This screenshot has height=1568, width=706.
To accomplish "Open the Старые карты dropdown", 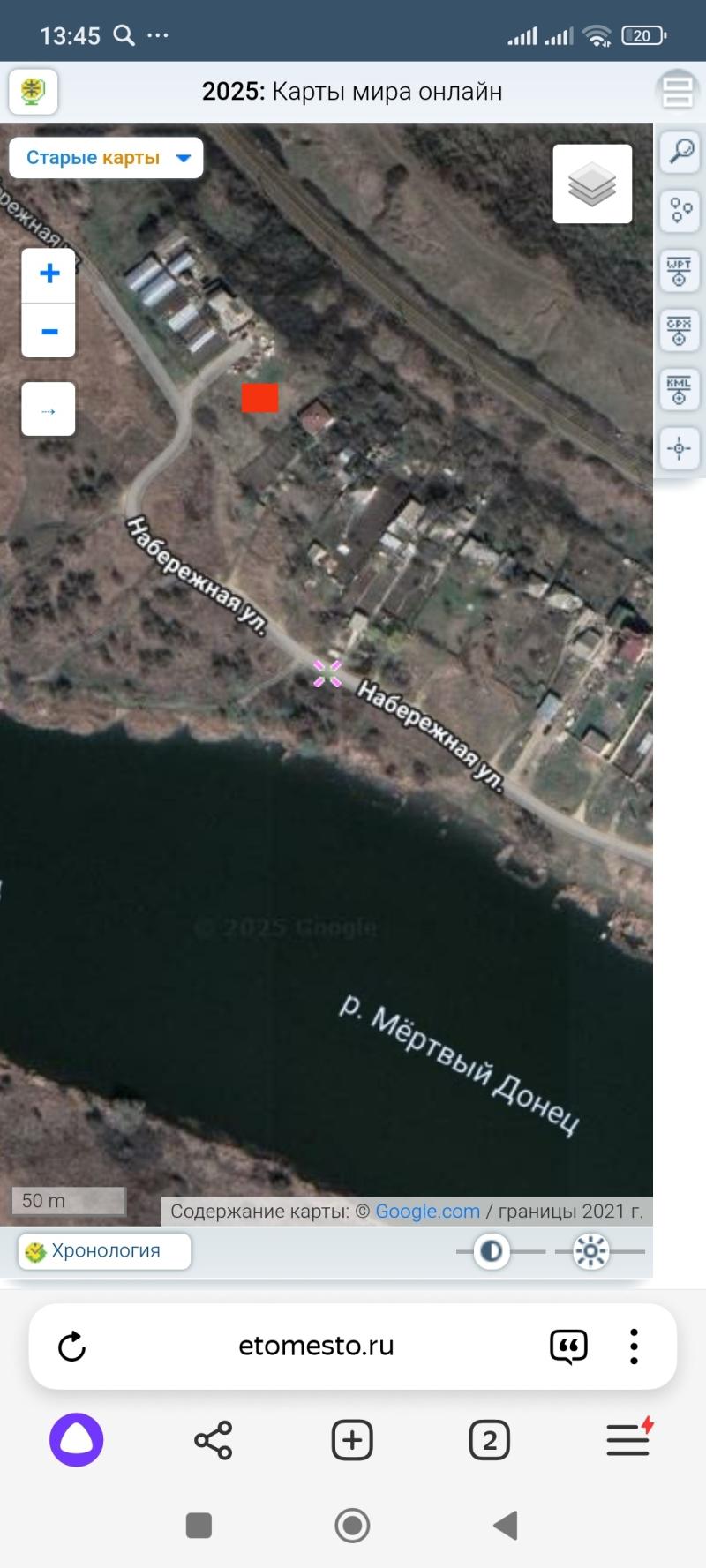I will 106,158.
